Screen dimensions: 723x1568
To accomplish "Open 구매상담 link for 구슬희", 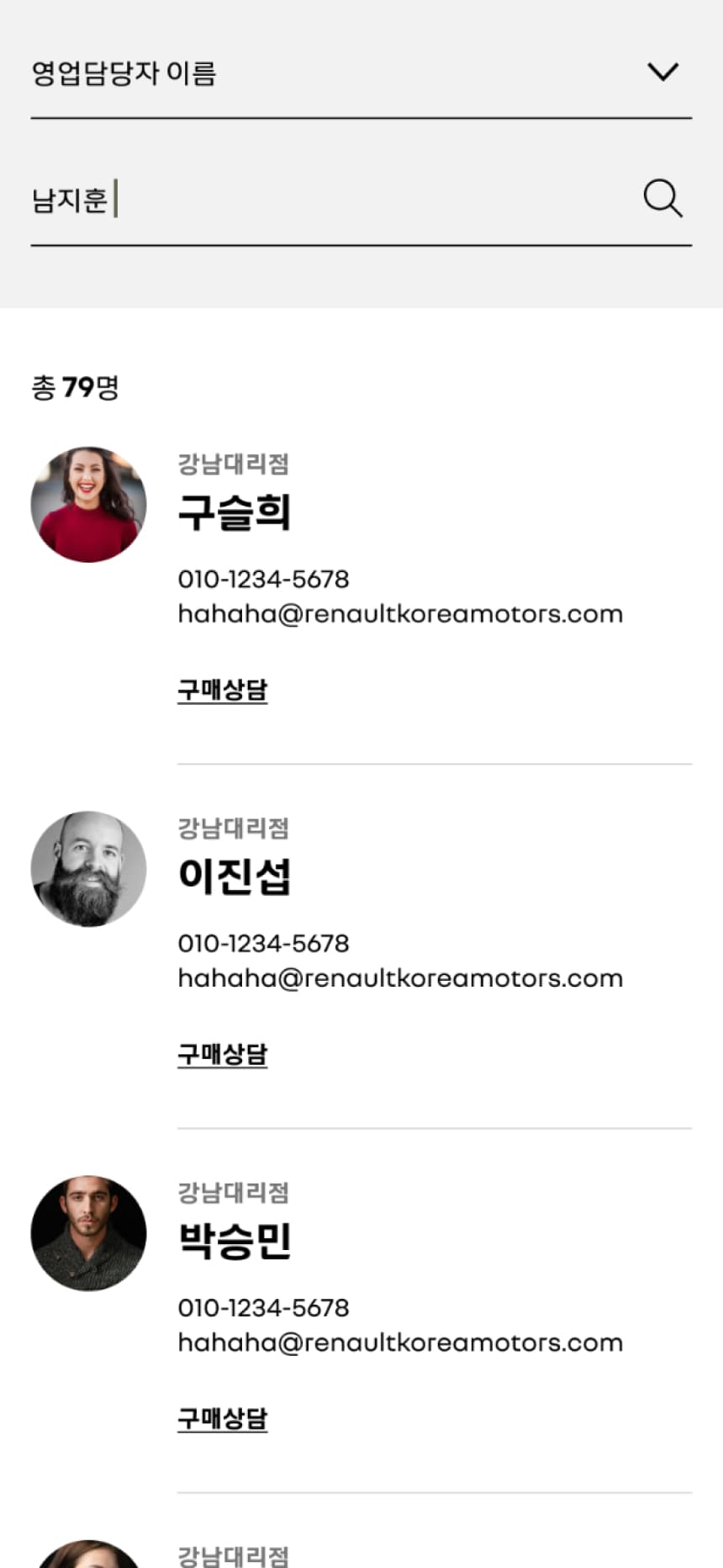I will [x=222, y=690].
